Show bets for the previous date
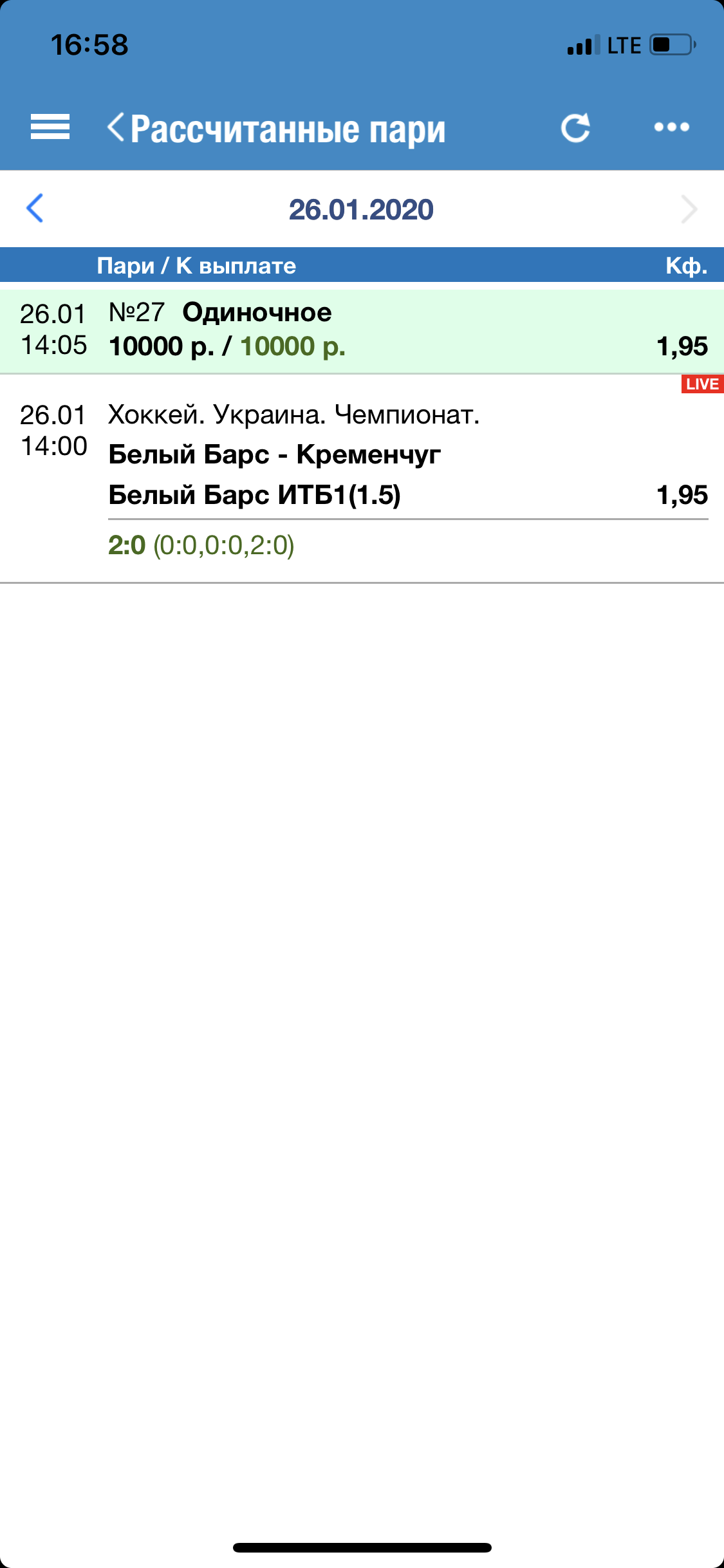This screenshot has width=724, height=1568. point(35,209)
